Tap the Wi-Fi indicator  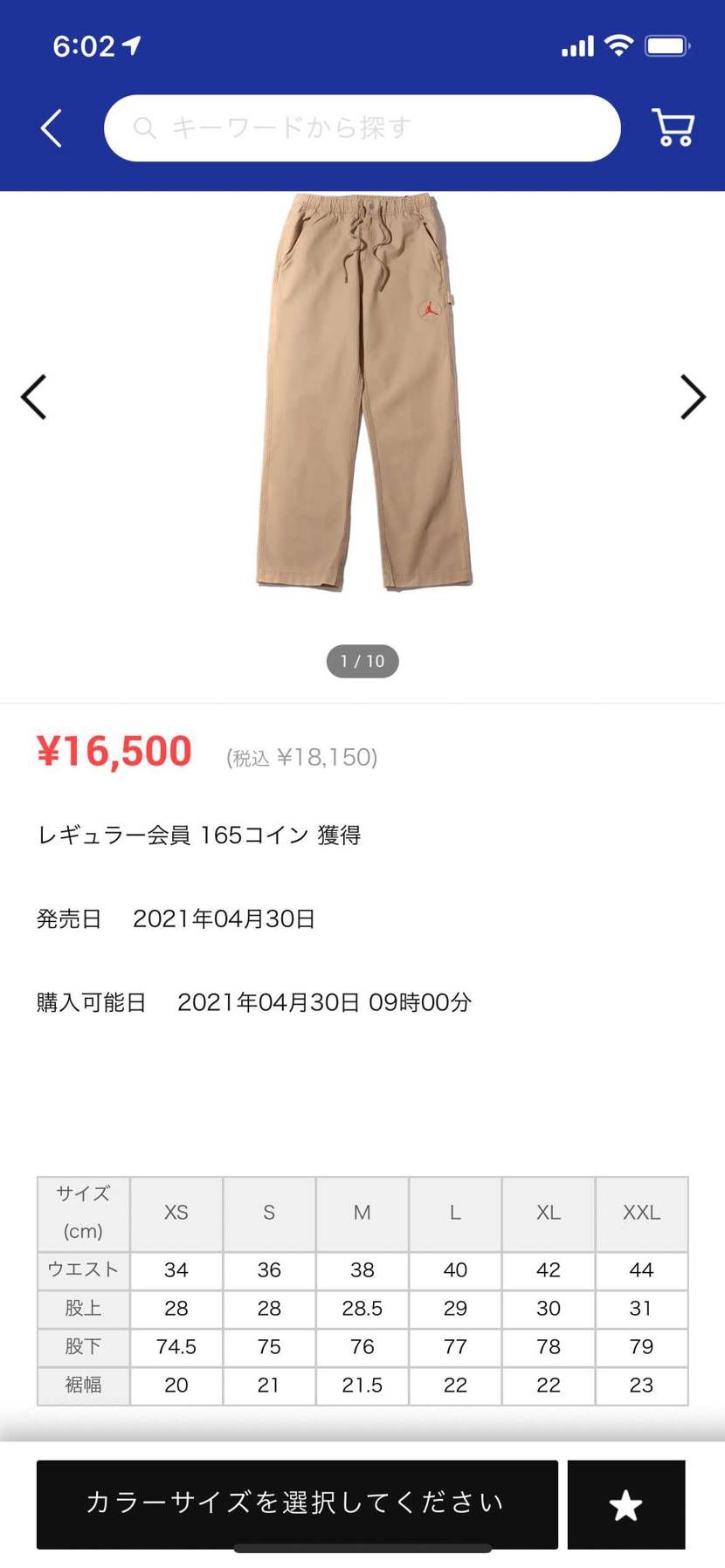618,45
